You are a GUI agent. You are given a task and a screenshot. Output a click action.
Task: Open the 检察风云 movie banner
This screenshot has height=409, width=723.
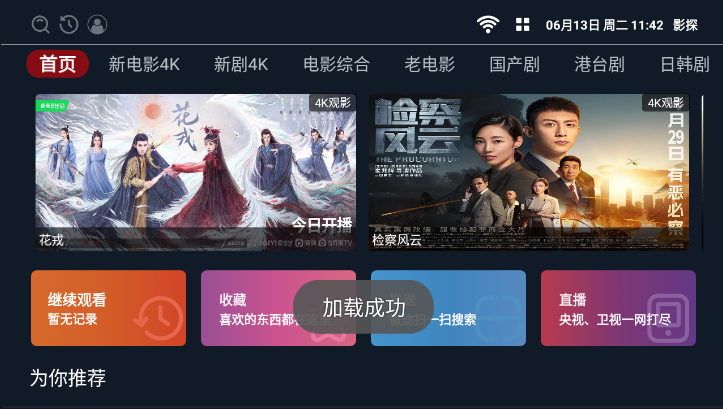click(529, 172)
